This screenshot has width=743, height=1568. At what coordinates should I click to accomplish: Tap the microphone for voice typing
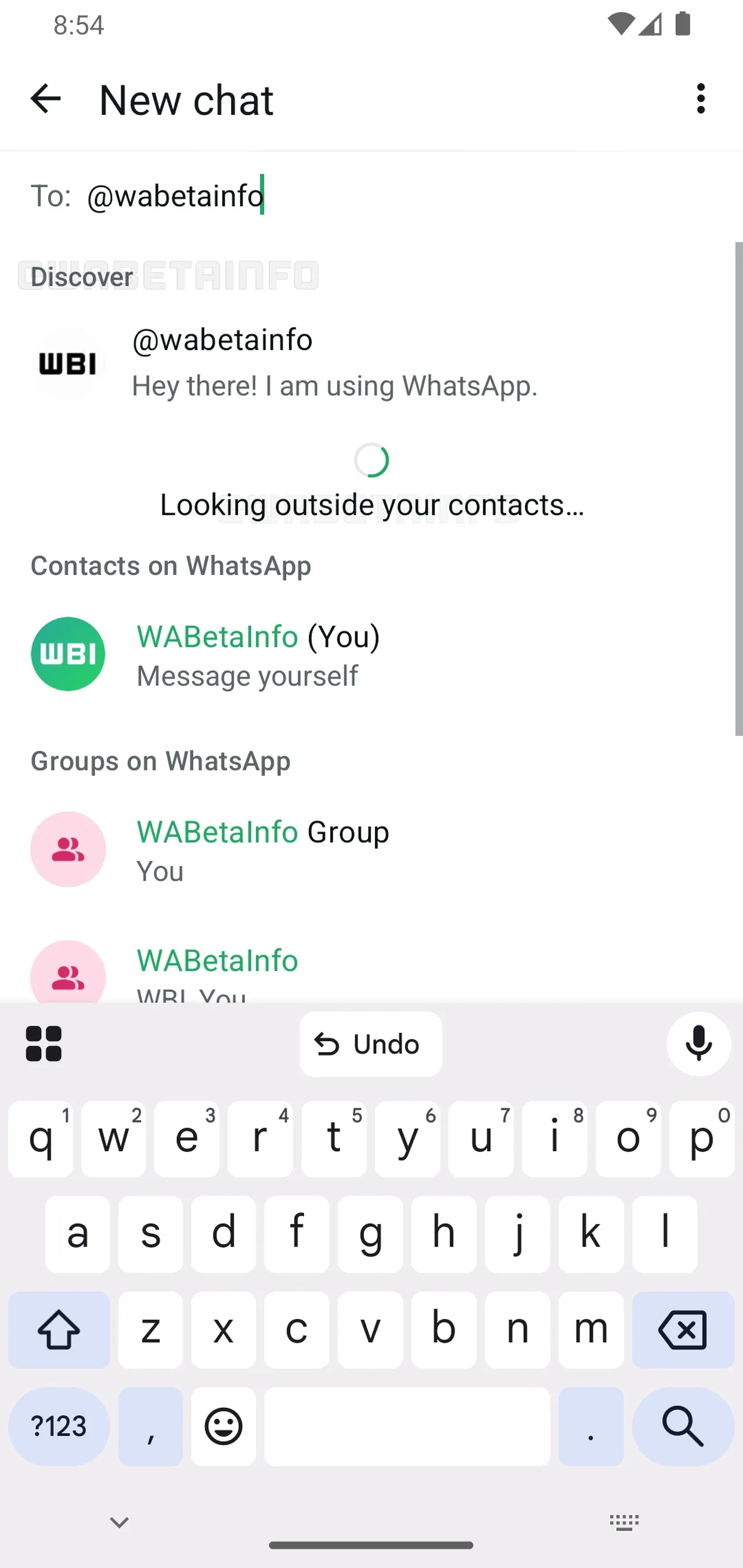698,1043
